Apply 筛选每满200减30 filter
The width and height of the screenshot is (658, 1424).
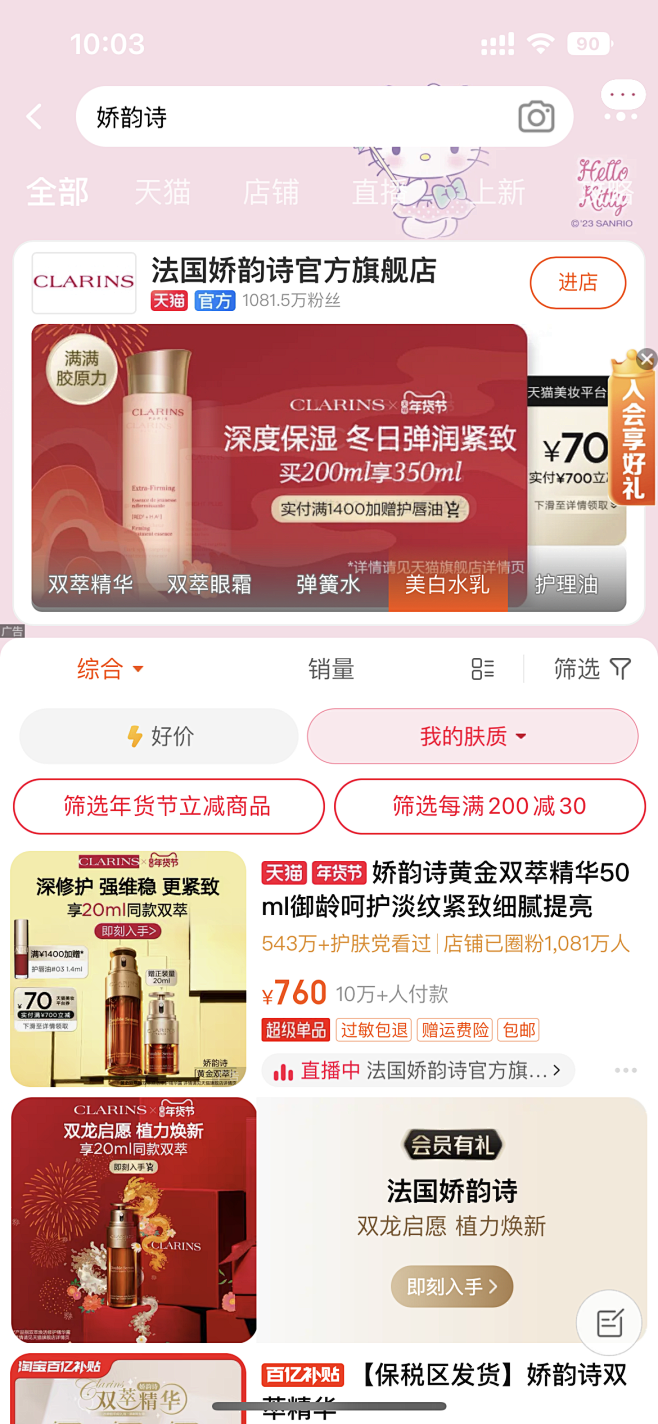point(489,806)
